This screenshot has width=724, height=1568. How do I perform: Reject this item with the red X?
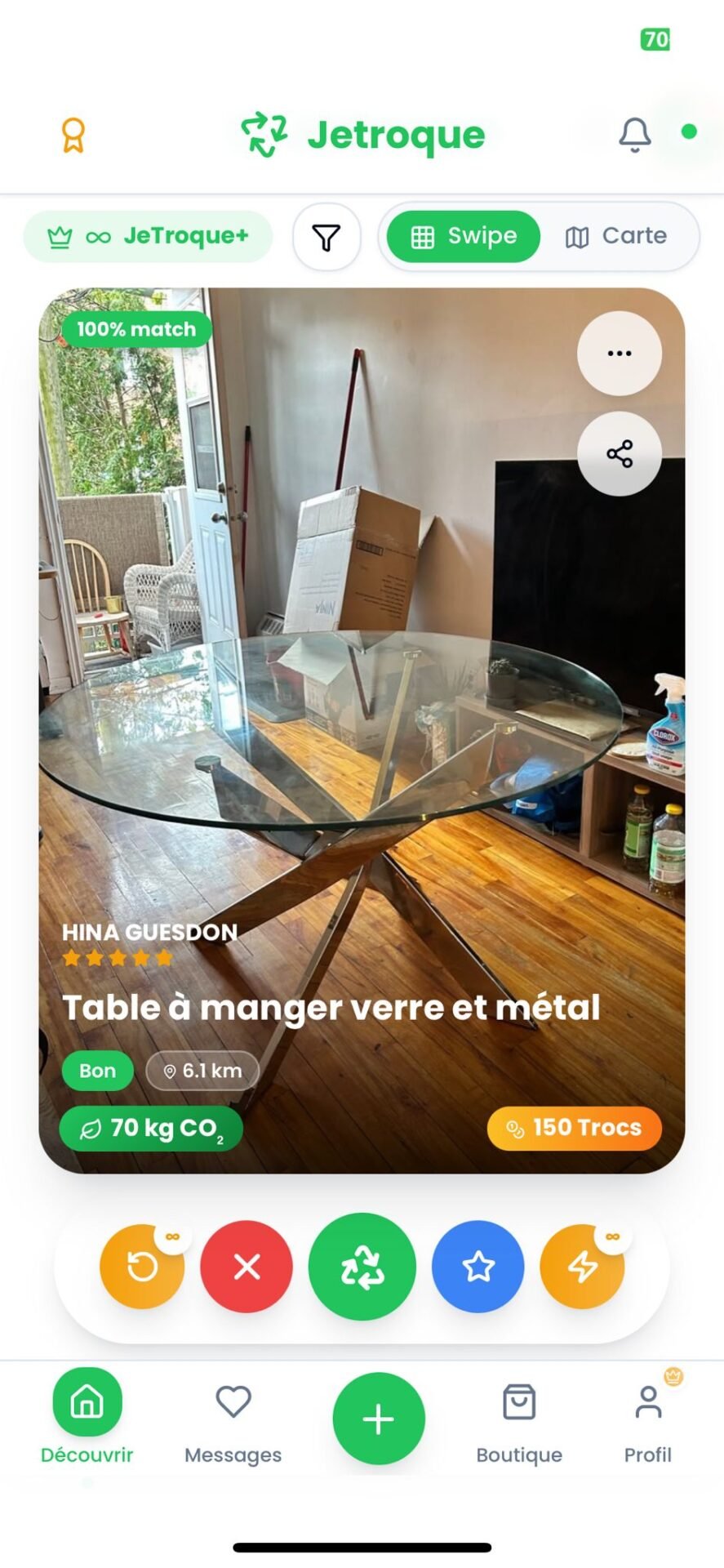pos(247,1267)
